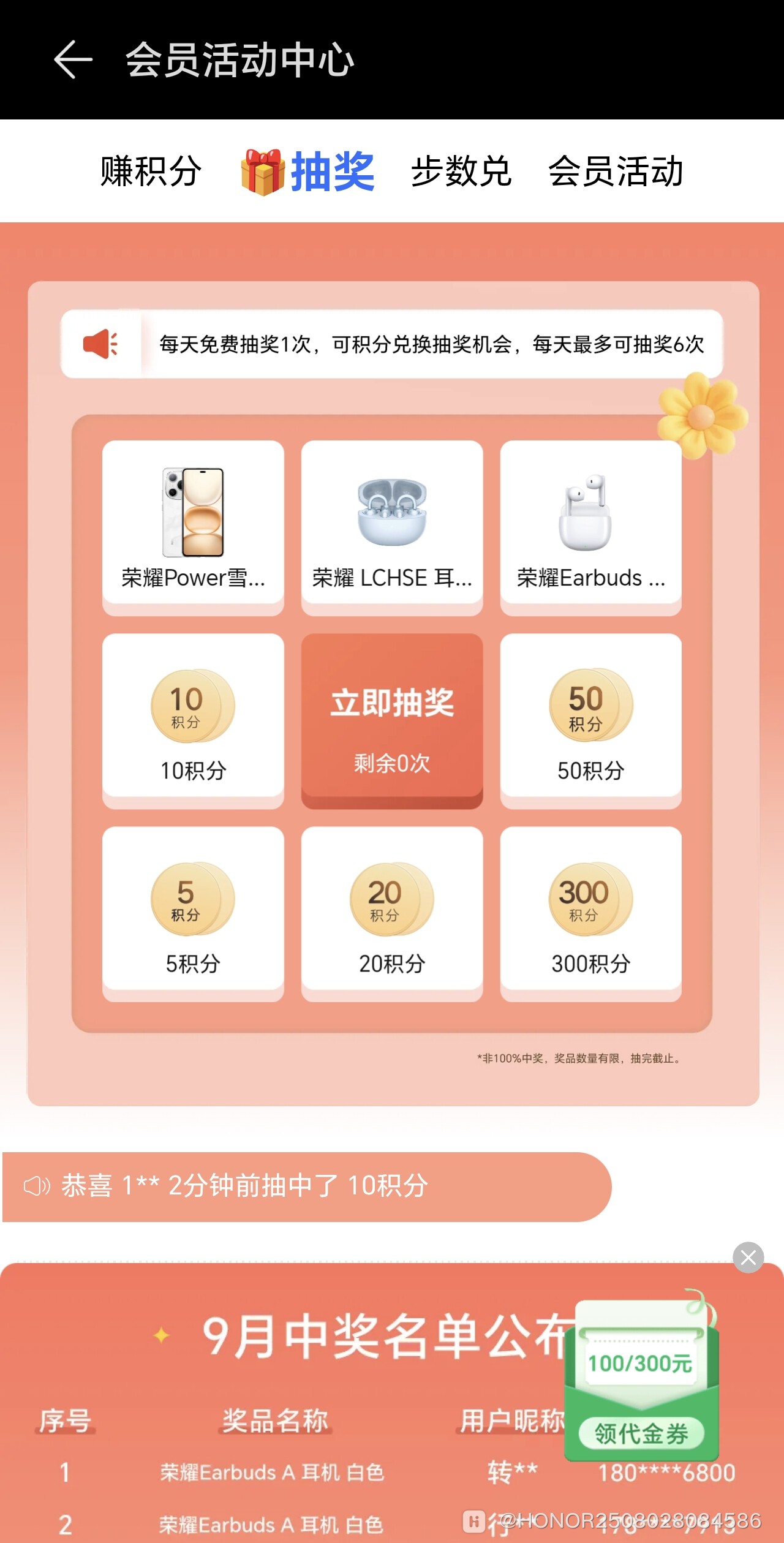Switch to the 赚积分 tab
Screen dimensions: 784x1543
point(151,171)
